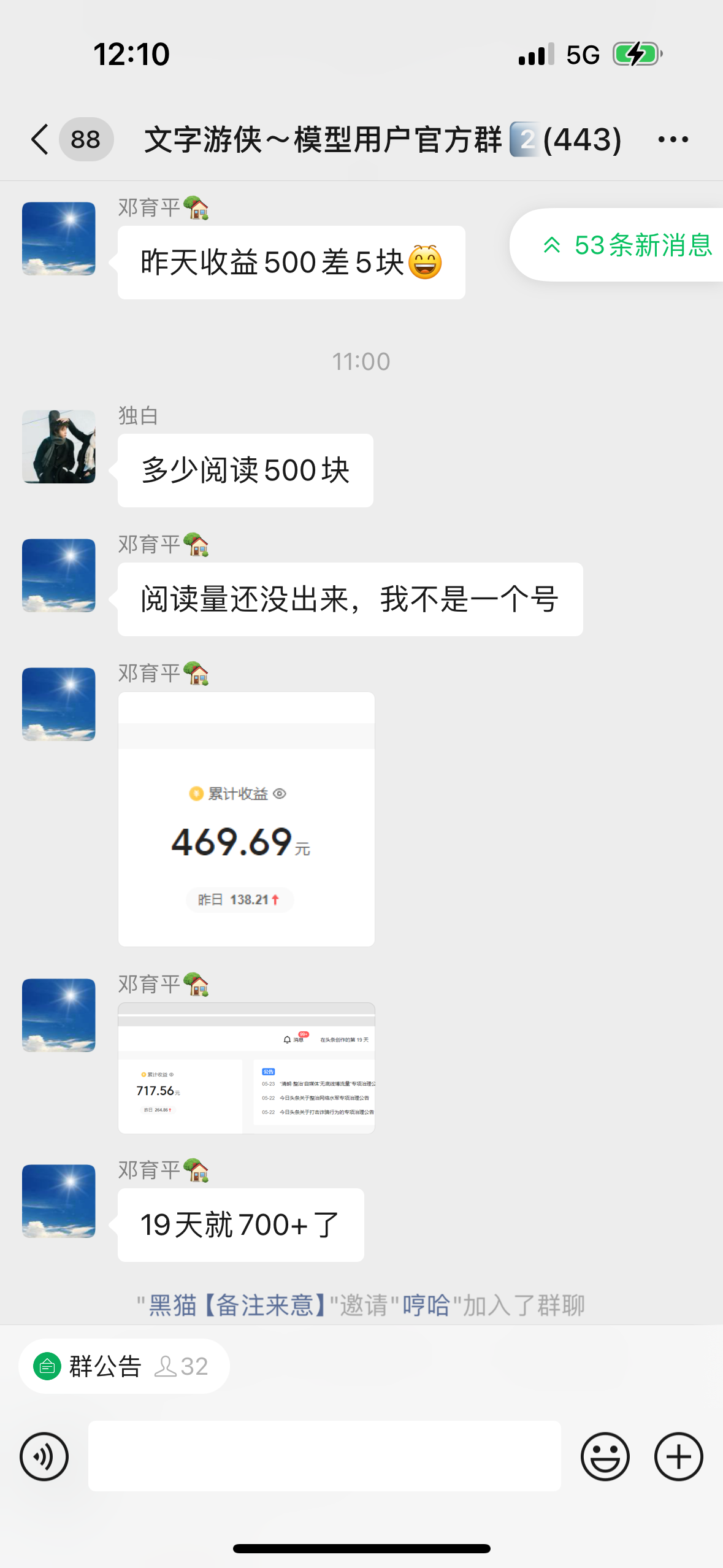Jump to the 53 new messages
This screenshot has width=723, height=1568.
click(625, 245)
